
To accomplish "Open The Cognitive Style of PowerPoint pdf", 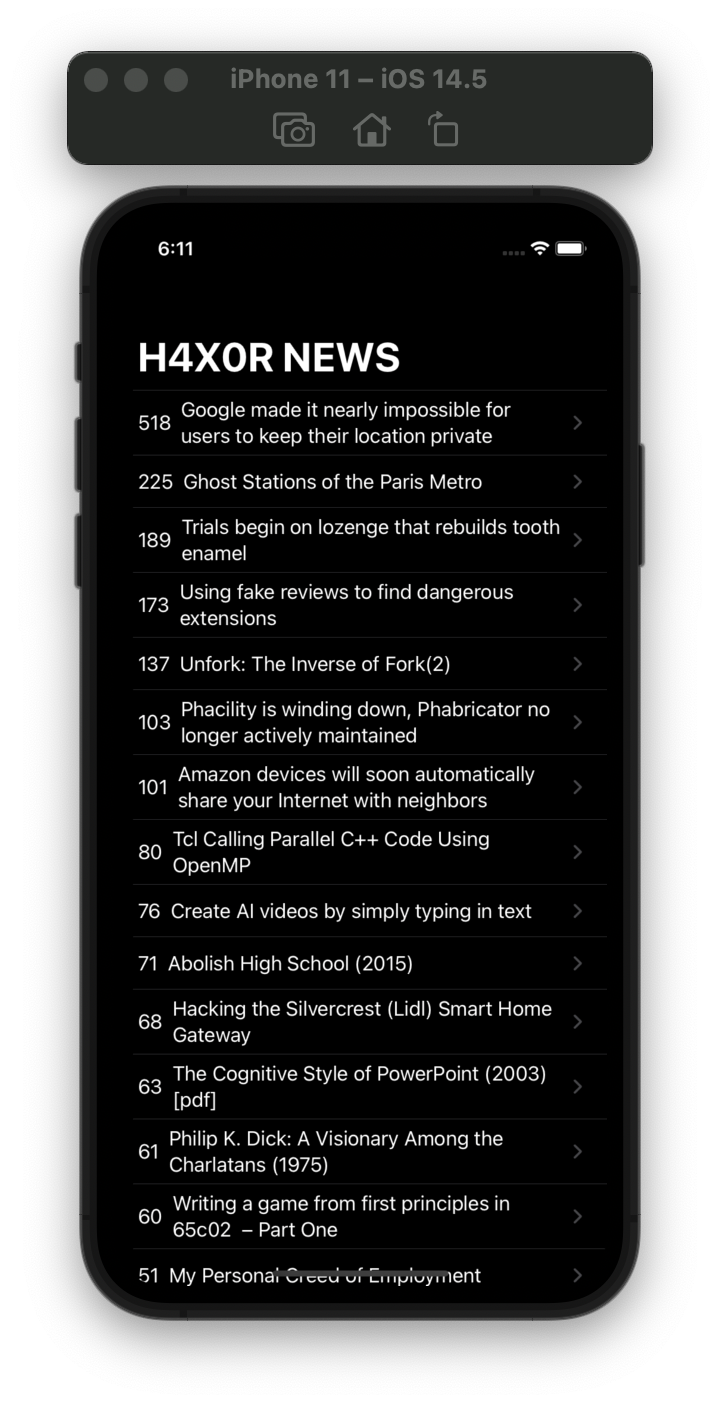I will tap(358, 1087).
